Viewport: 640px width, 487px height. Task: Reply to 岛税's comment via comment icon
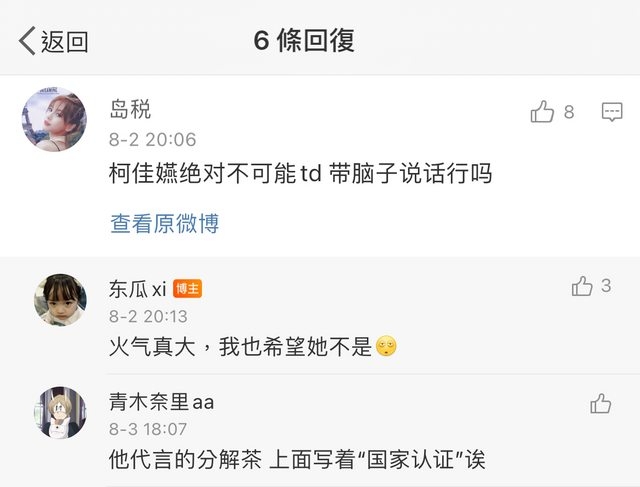612,113
